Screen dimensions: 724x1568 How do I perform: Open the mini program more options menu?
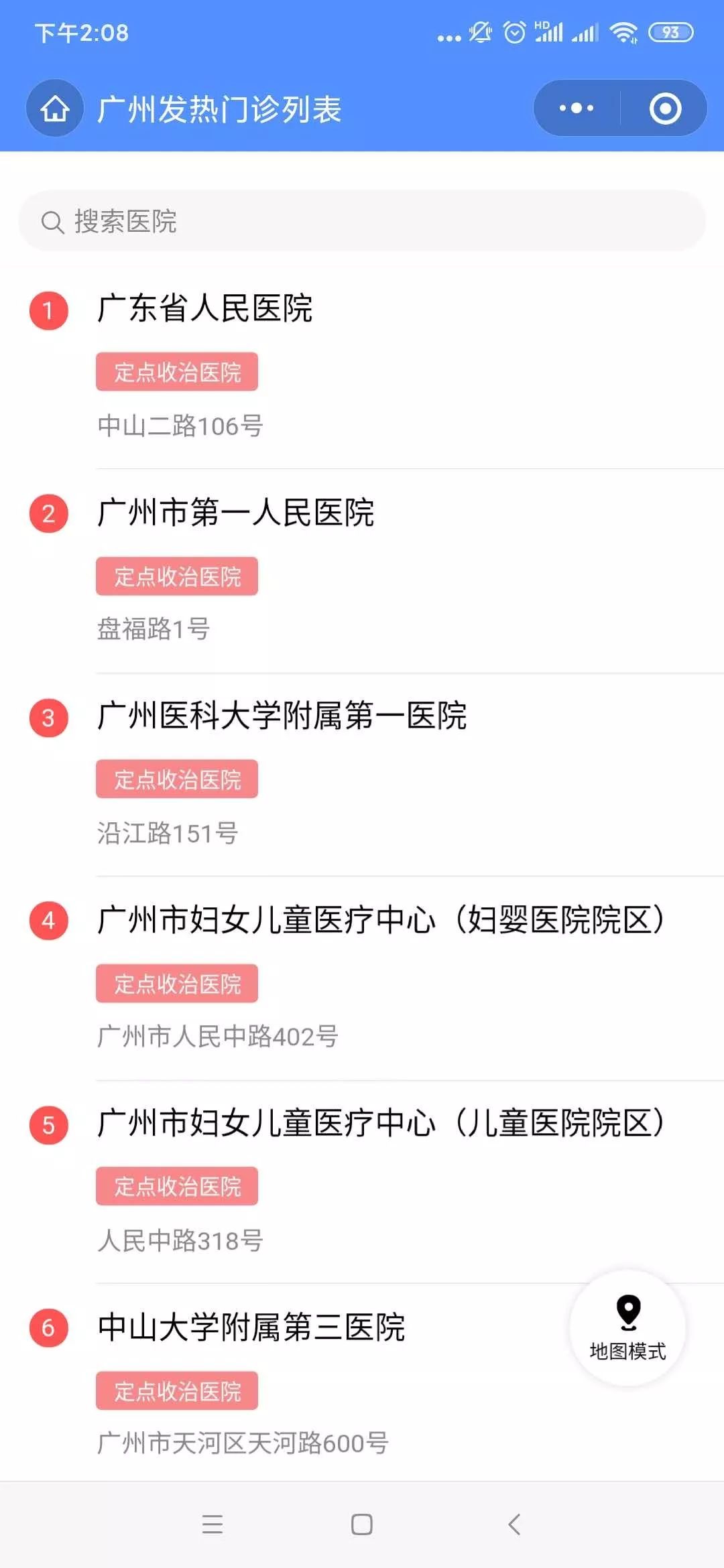tap(577, 109)
